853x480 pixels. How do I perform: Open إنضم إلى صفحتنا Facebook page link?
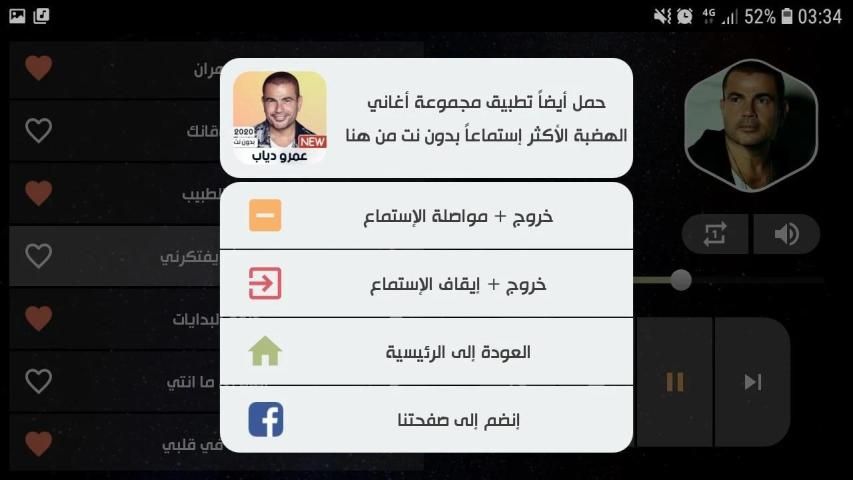(x=427, y=420)
